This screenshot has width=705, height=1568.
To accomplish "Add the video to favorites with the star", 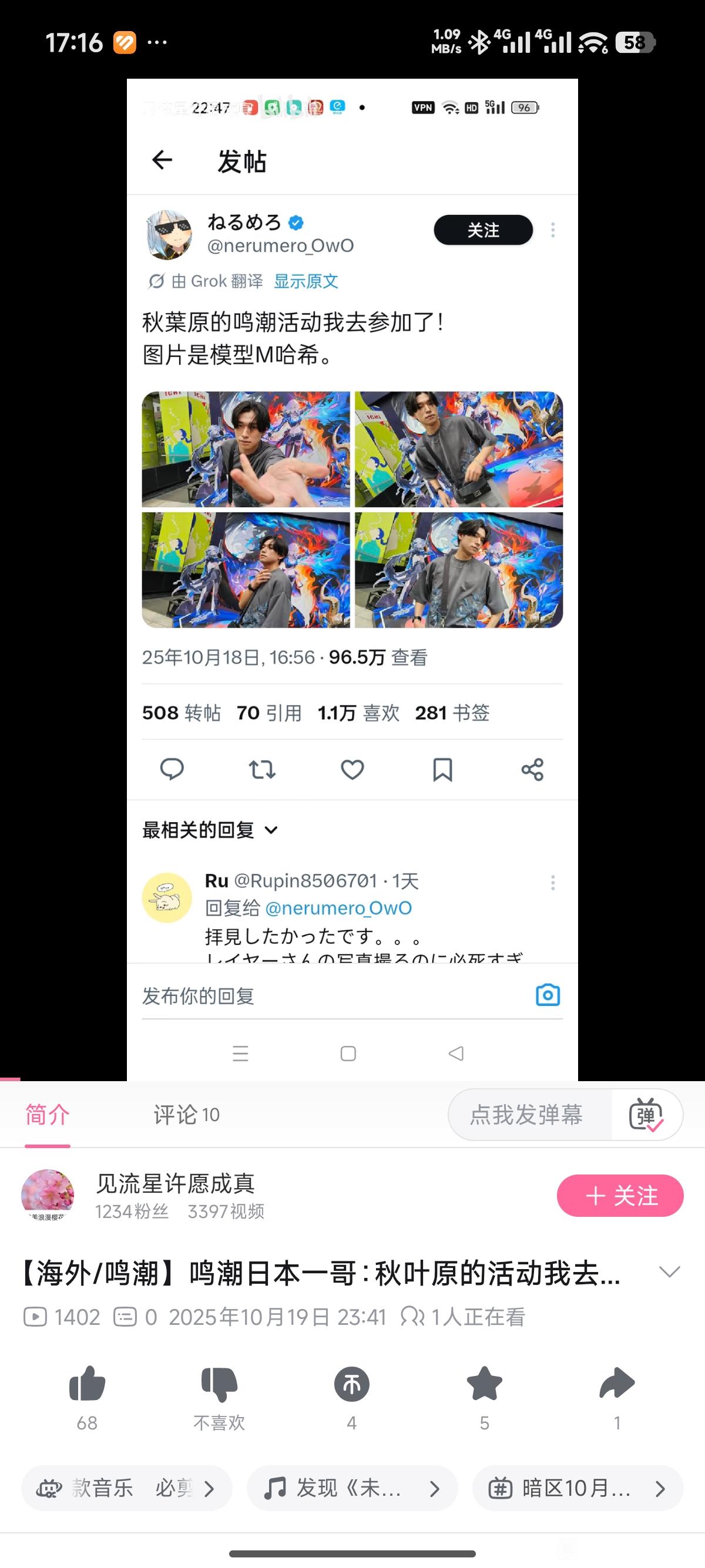I will coord(485,1384).
